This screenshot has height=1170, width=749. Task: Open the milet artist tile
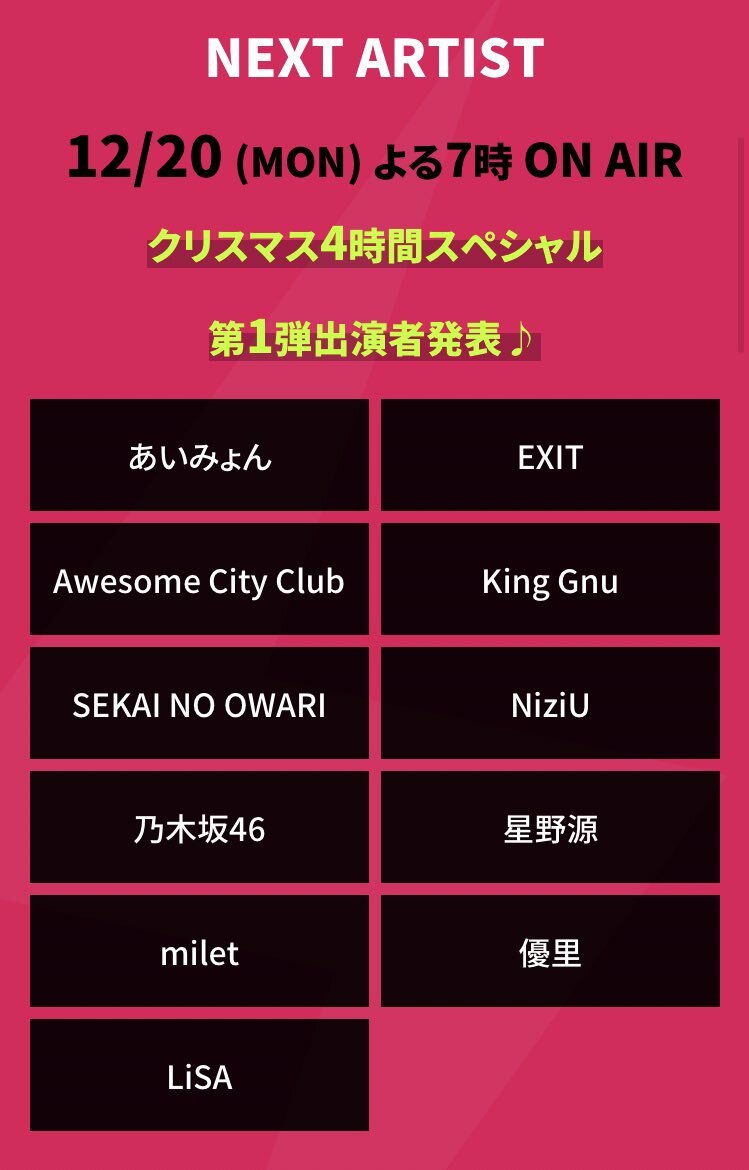[x=199, y=952]
